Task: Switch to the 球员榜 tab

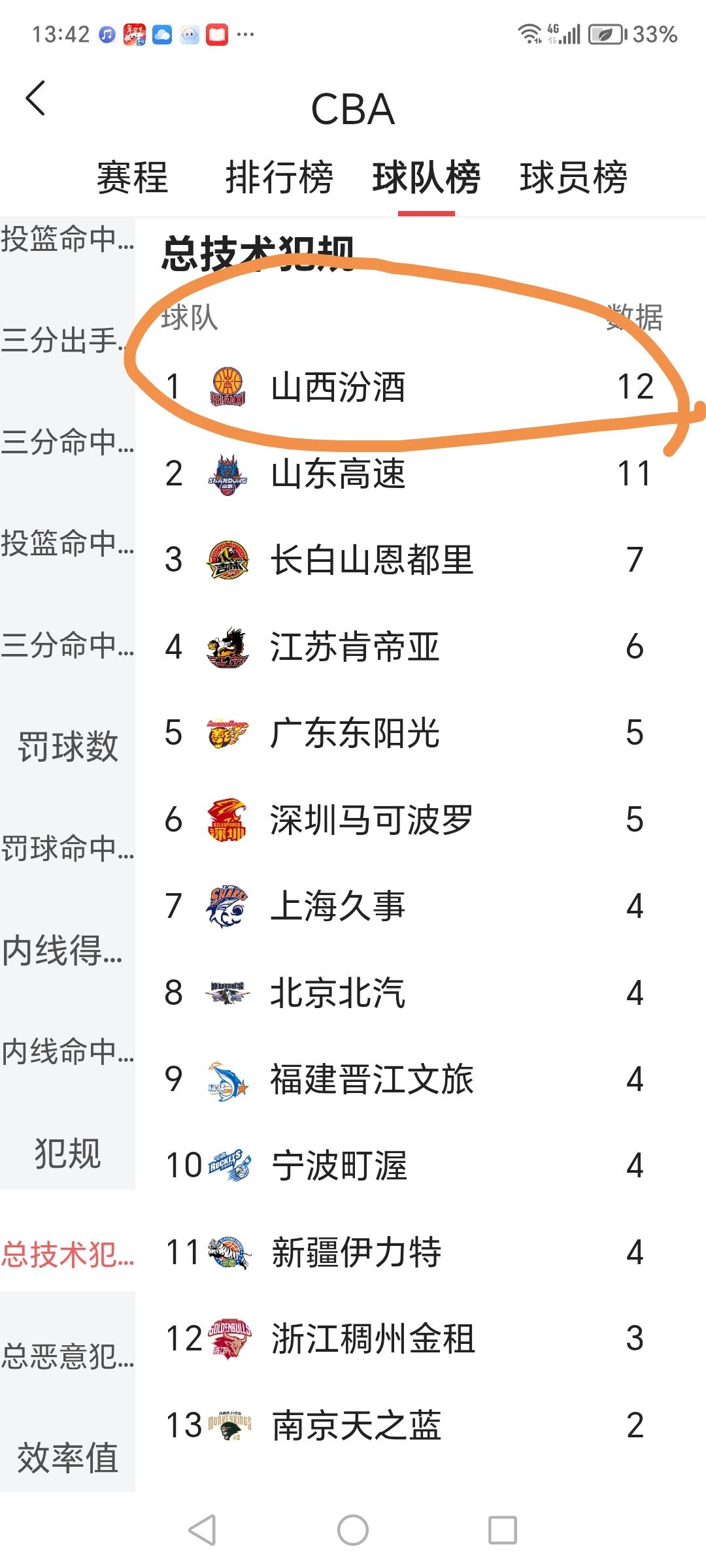Action: pyautogui.click(x=574, y=176)
